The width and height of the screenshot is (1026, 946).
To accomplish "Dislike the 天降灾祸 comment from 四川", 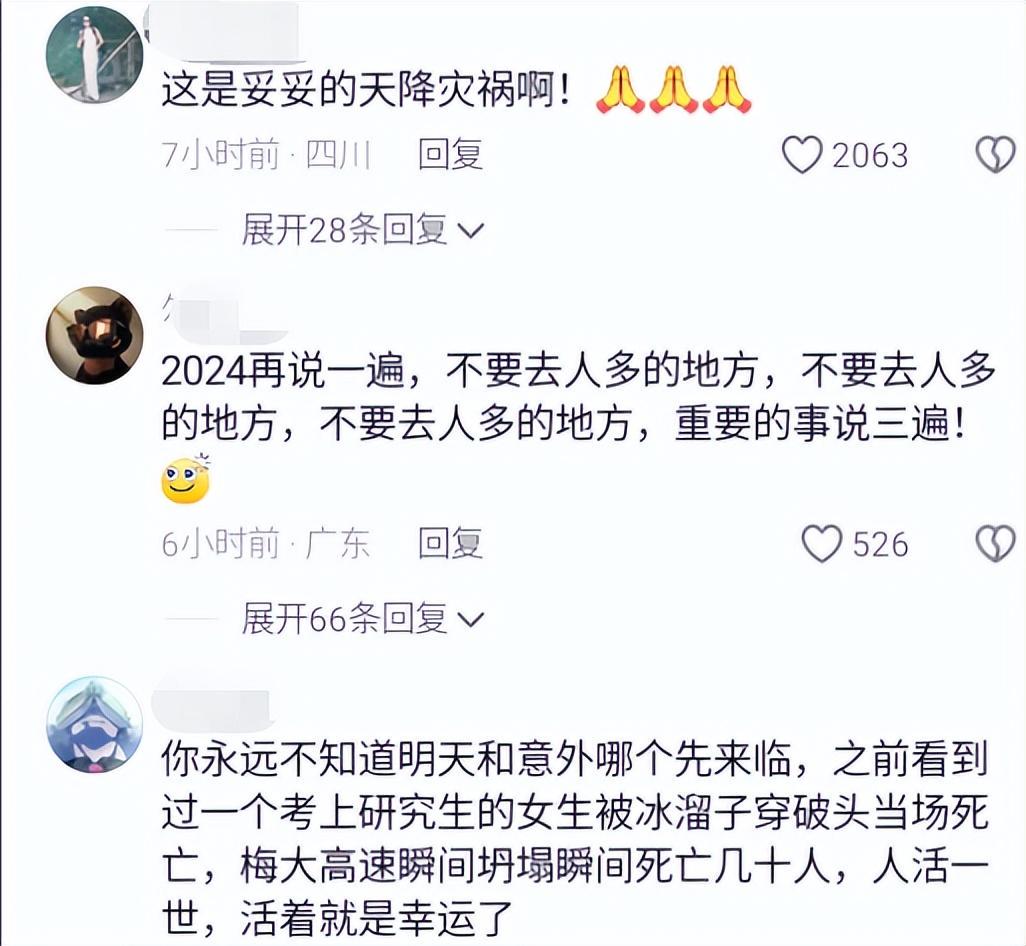I will tap(994, 155).
